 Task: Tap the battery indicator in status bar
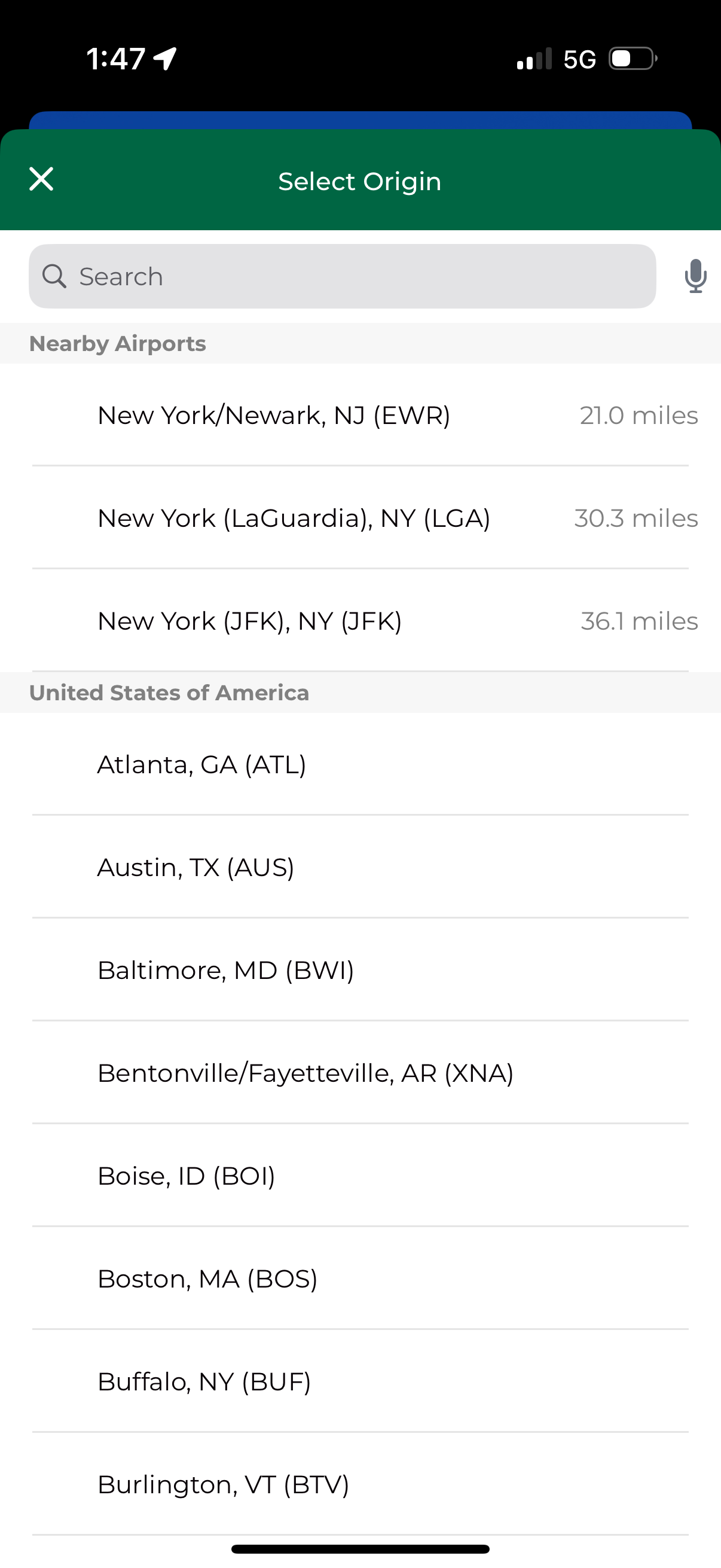pyautogui.click(x=629, y=59)
